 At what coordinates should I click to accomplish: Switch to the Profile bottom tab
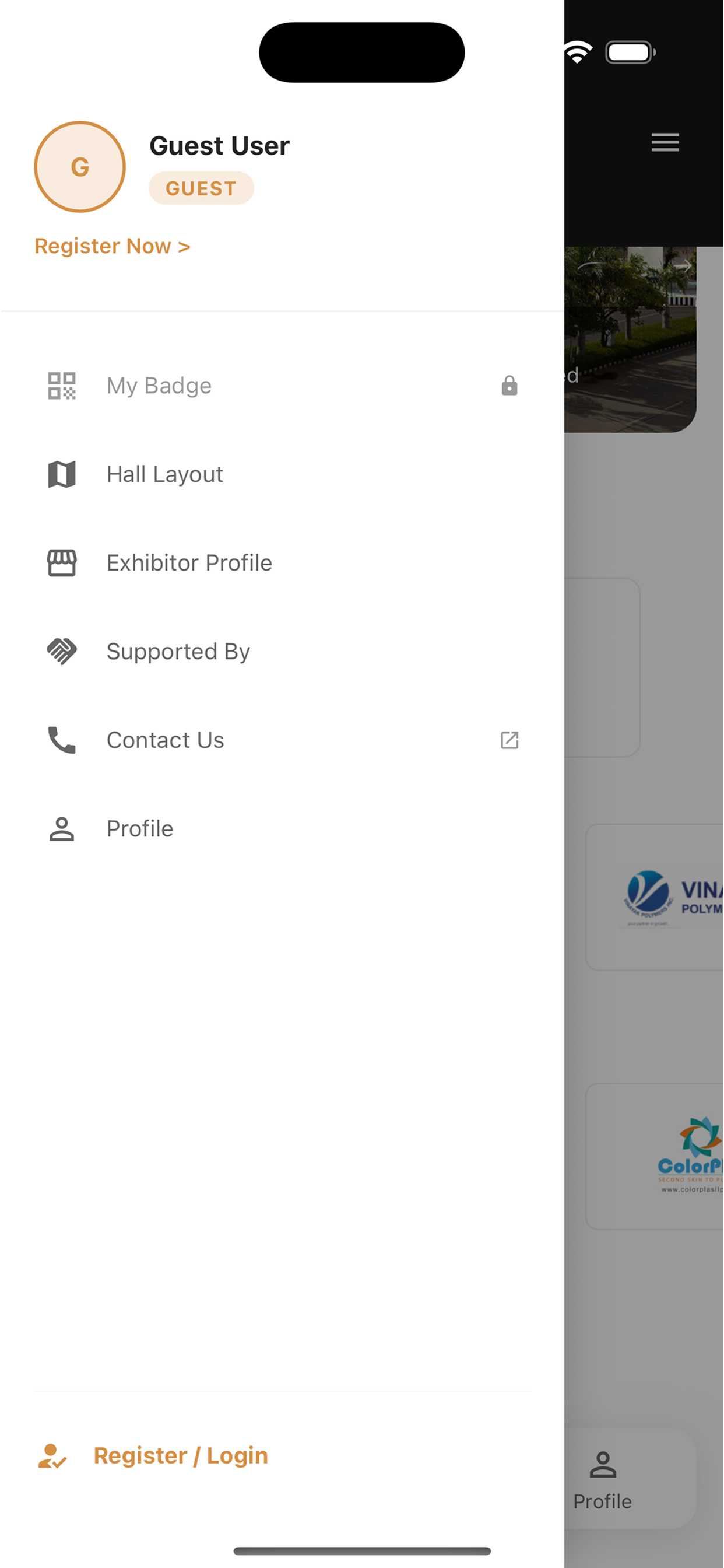(603, 1480)
